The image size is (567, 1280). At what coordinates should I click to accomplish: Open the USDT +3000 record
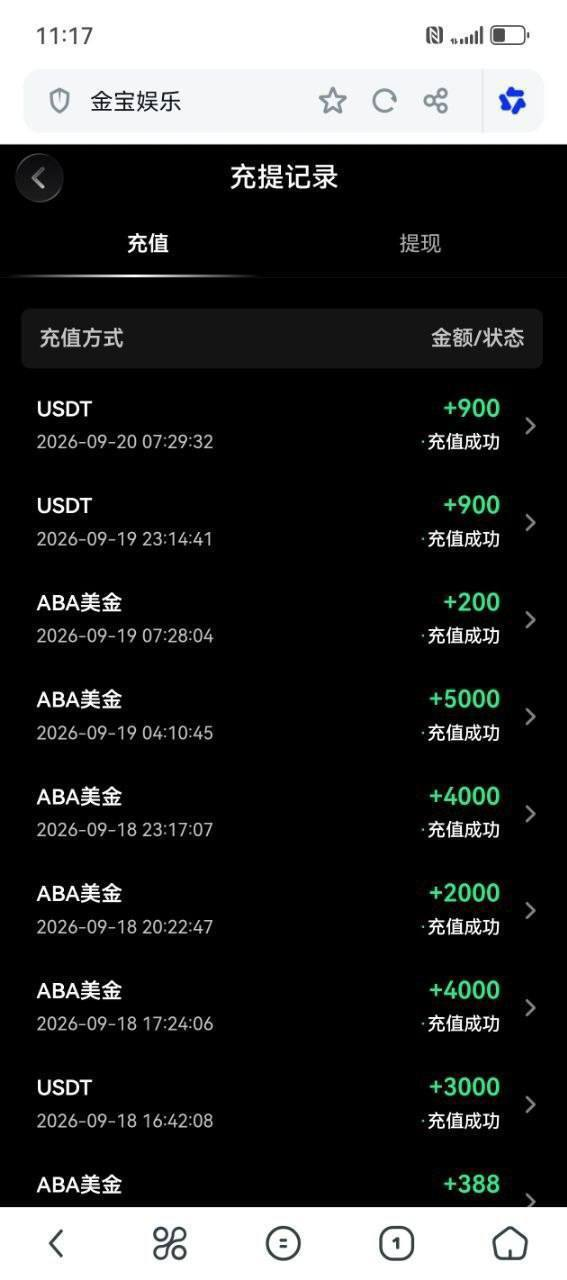[x=283, y=1104]
